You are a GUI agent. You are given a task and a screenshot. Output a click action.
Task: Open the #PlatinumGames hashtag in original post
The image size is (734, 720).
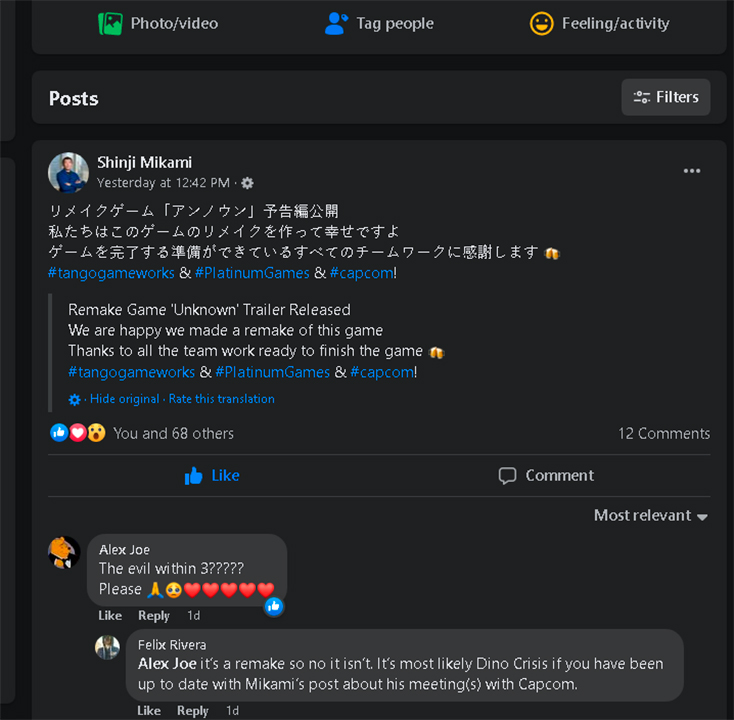coord(252,273)
